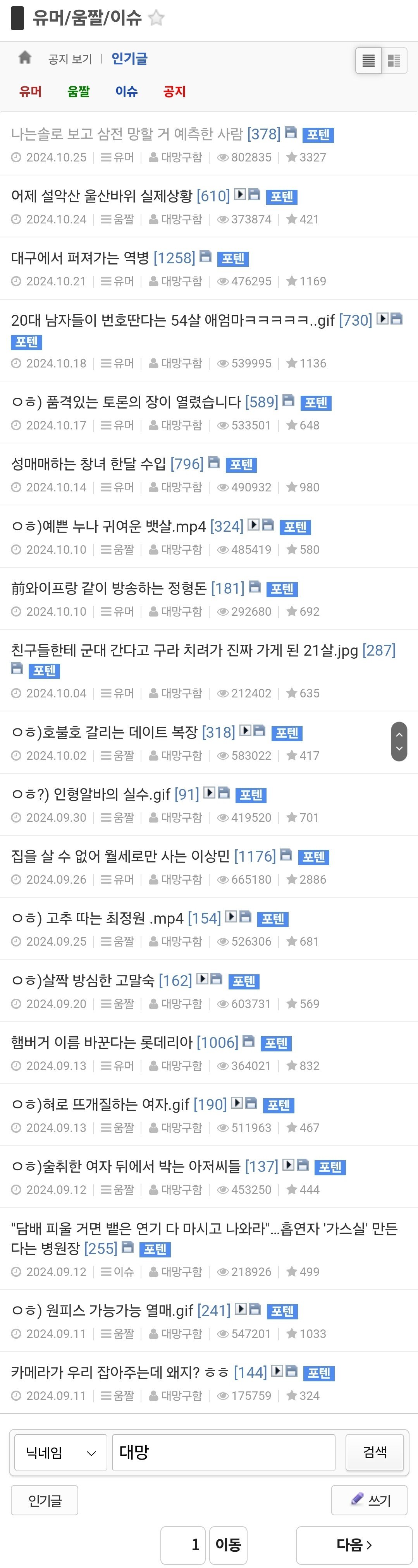
Task: Open post 집을 살 수 없어 월세로만 사는 이상민
Action: pyautogui.click(x=120, y=857)
